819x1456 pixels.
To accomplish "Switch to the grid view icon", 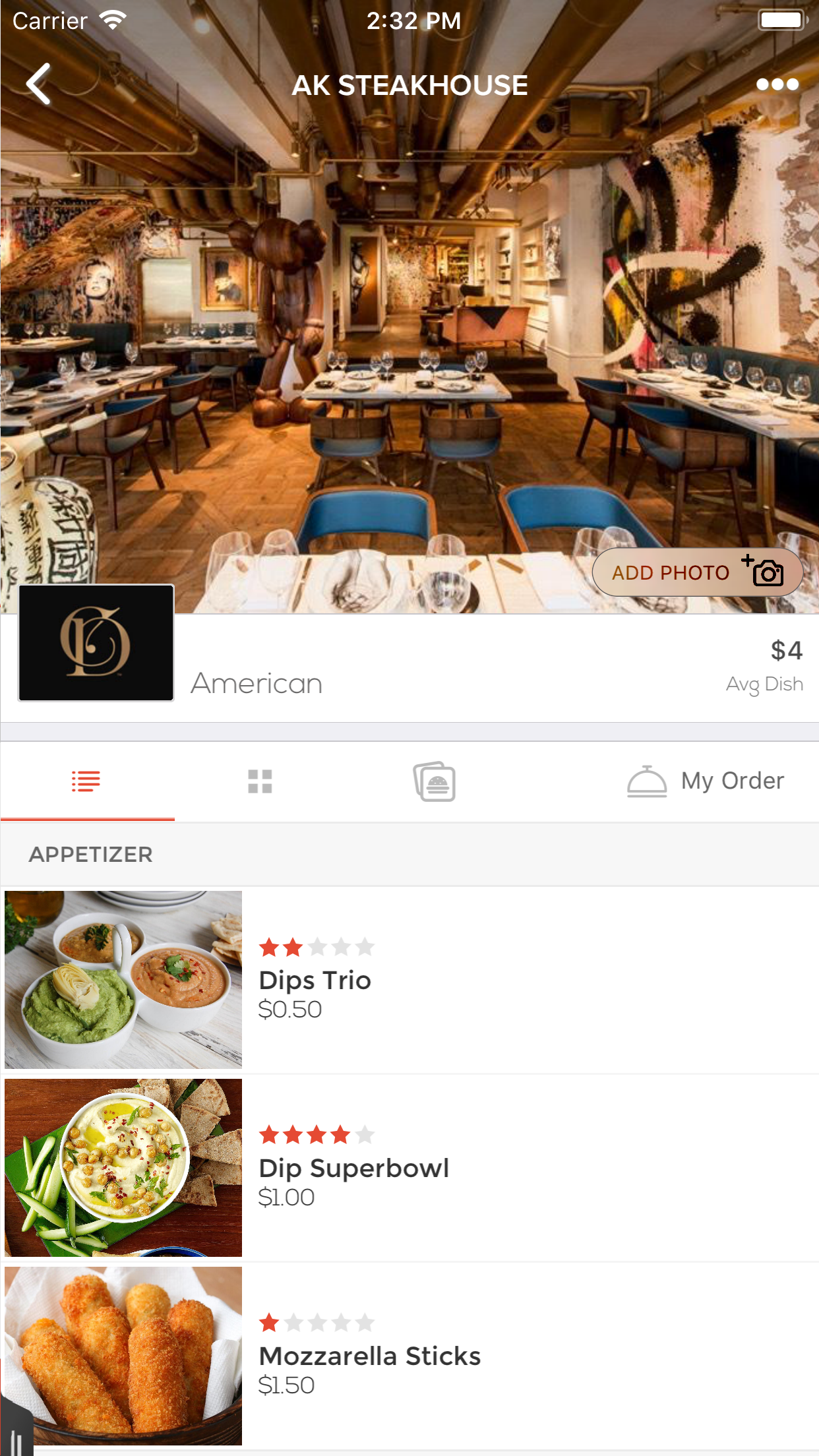I will pyautogui.click(x=260, y=781).
